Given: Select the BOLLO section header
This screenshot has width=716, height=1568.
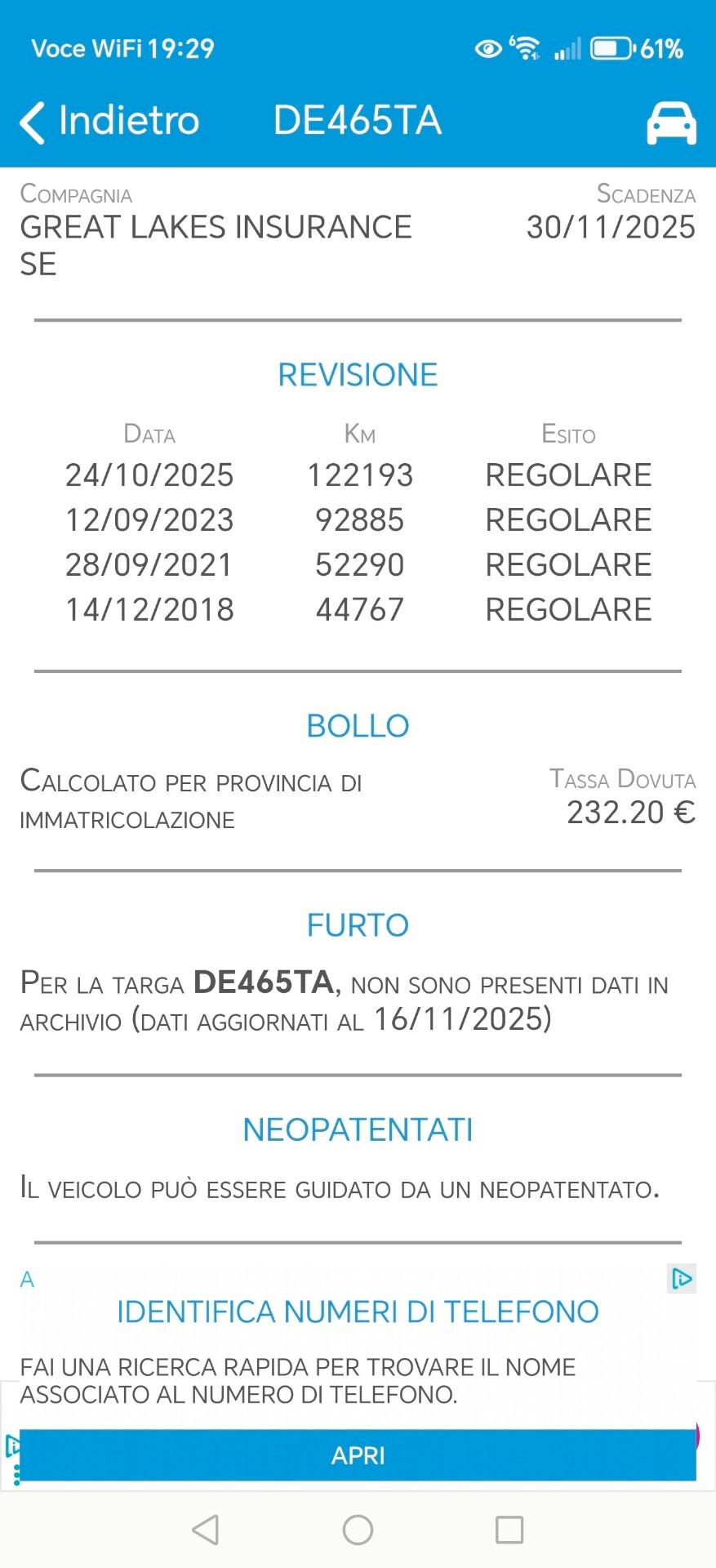Looking at the screenshot, I should click(358, 724).
